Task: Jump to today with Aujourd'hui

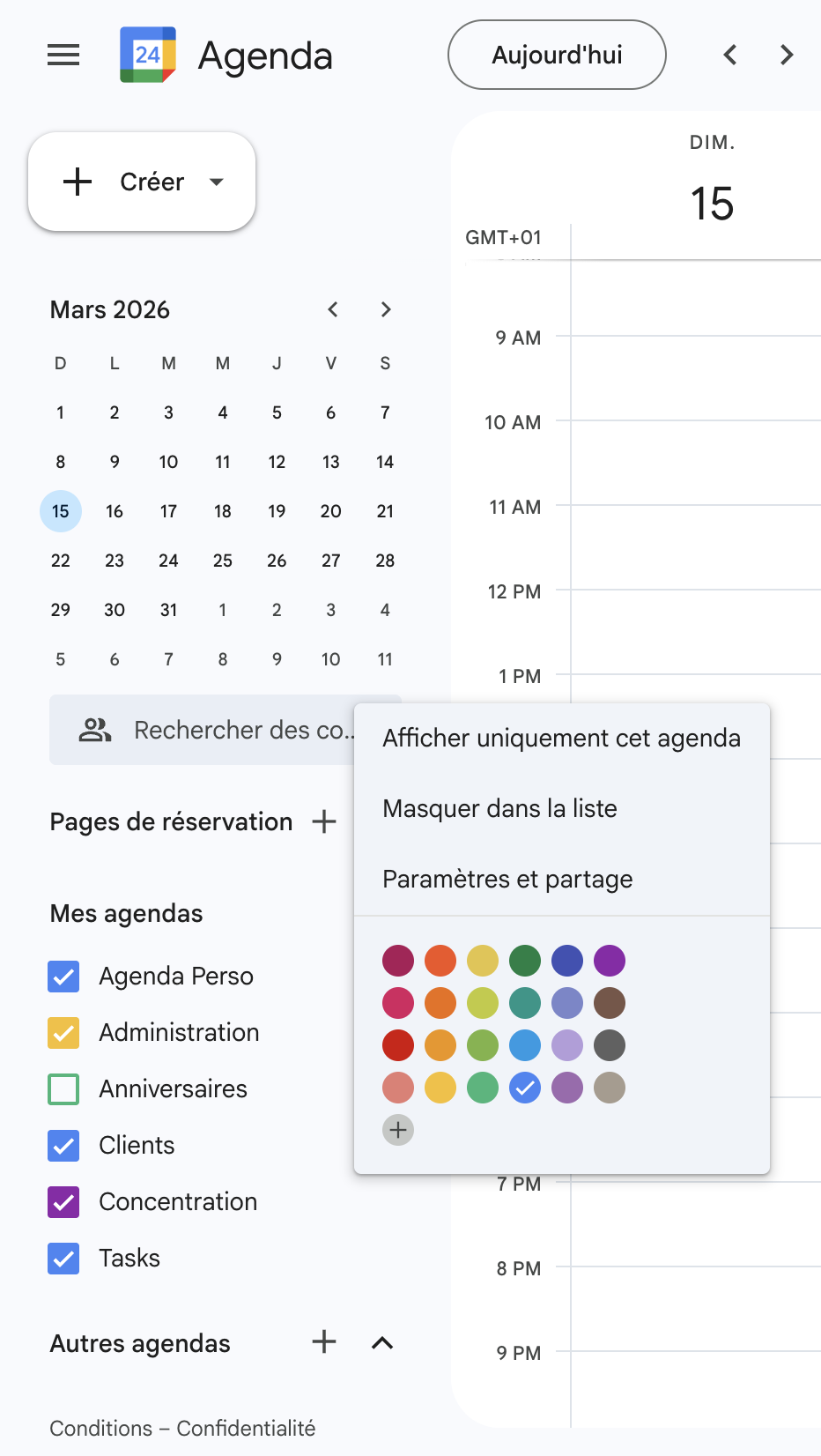Action: [557, 55]
